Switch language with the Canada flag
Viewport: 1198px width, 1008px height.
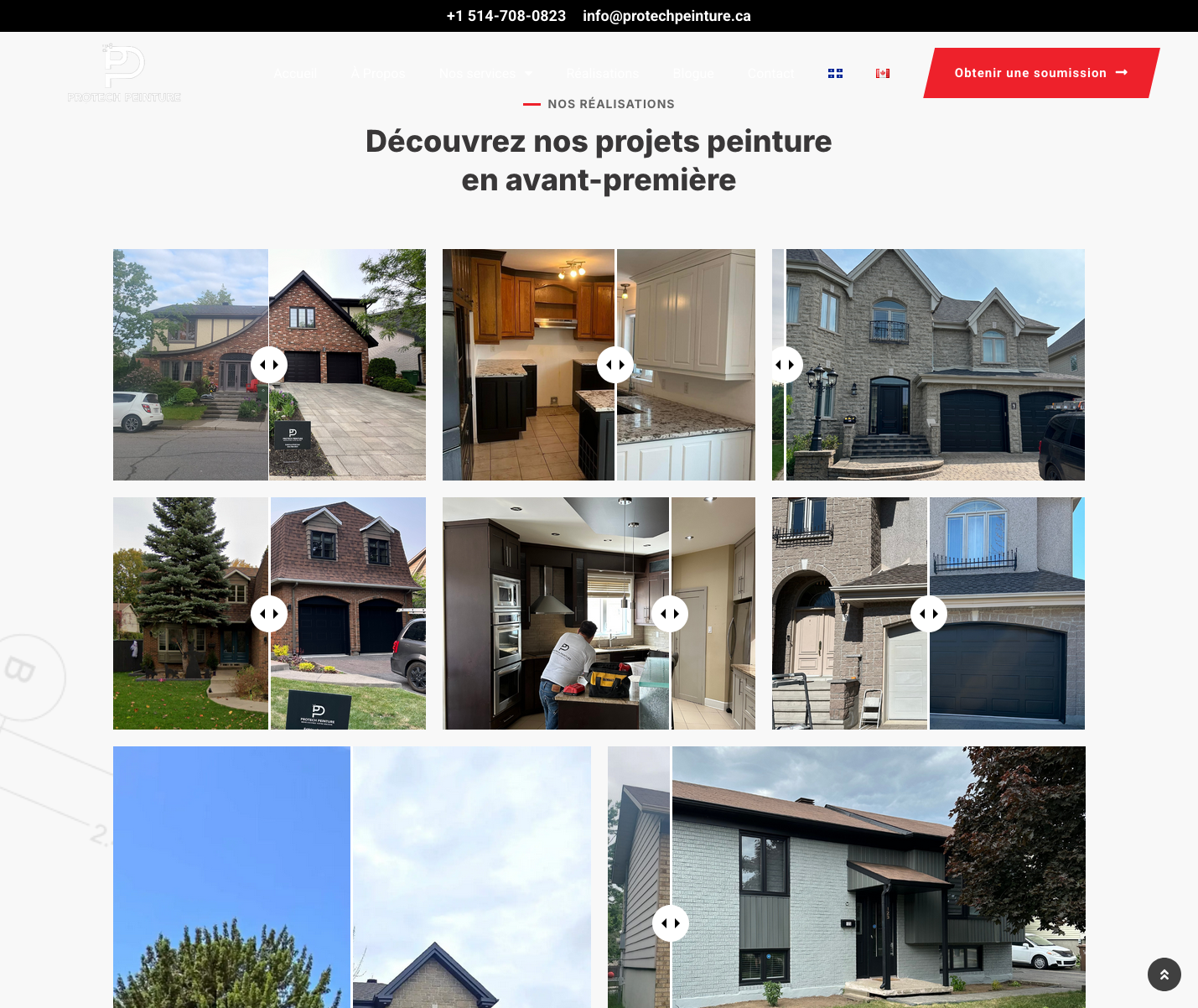tap(883, 74)
